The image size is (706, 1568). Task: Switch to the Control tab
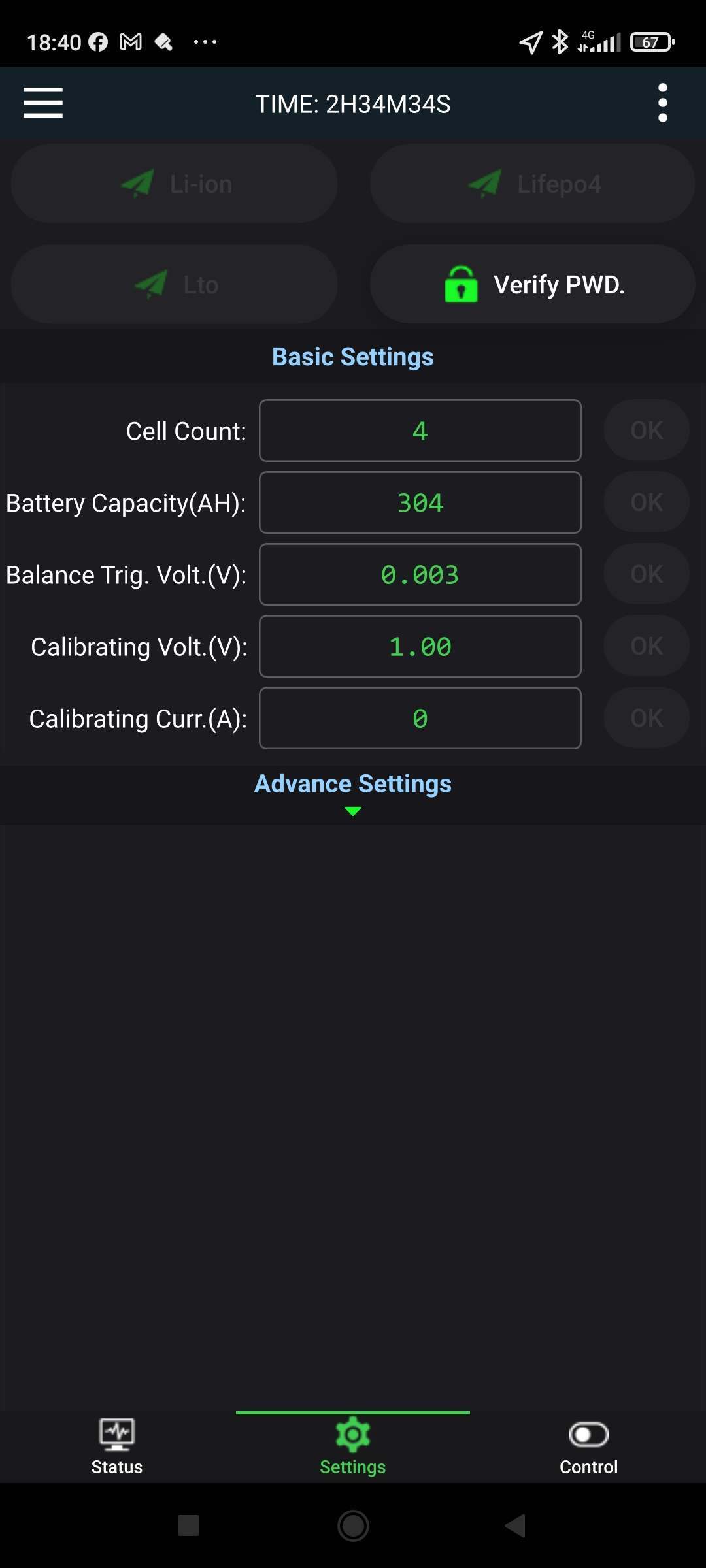tap(588, 1447)
